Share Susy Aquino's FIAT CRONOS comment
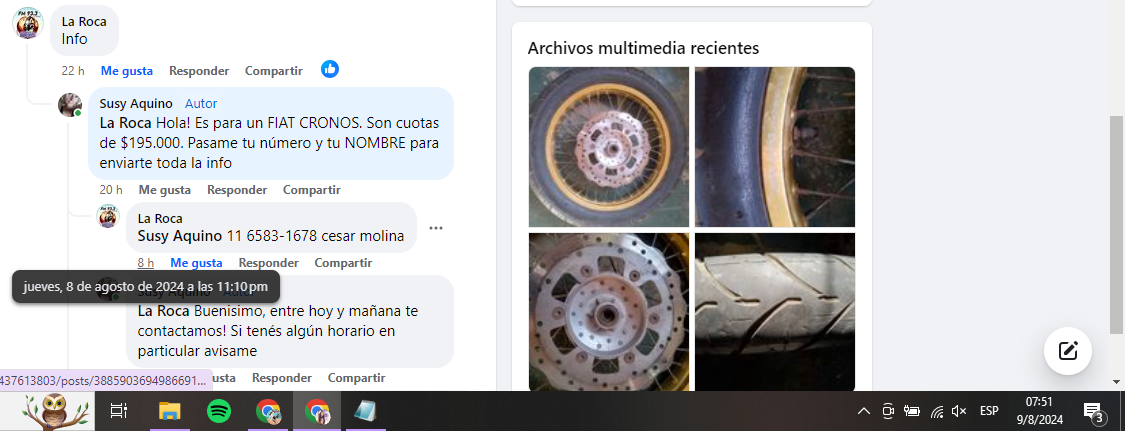Screen dimensions: 1125x431 point(311,190)
